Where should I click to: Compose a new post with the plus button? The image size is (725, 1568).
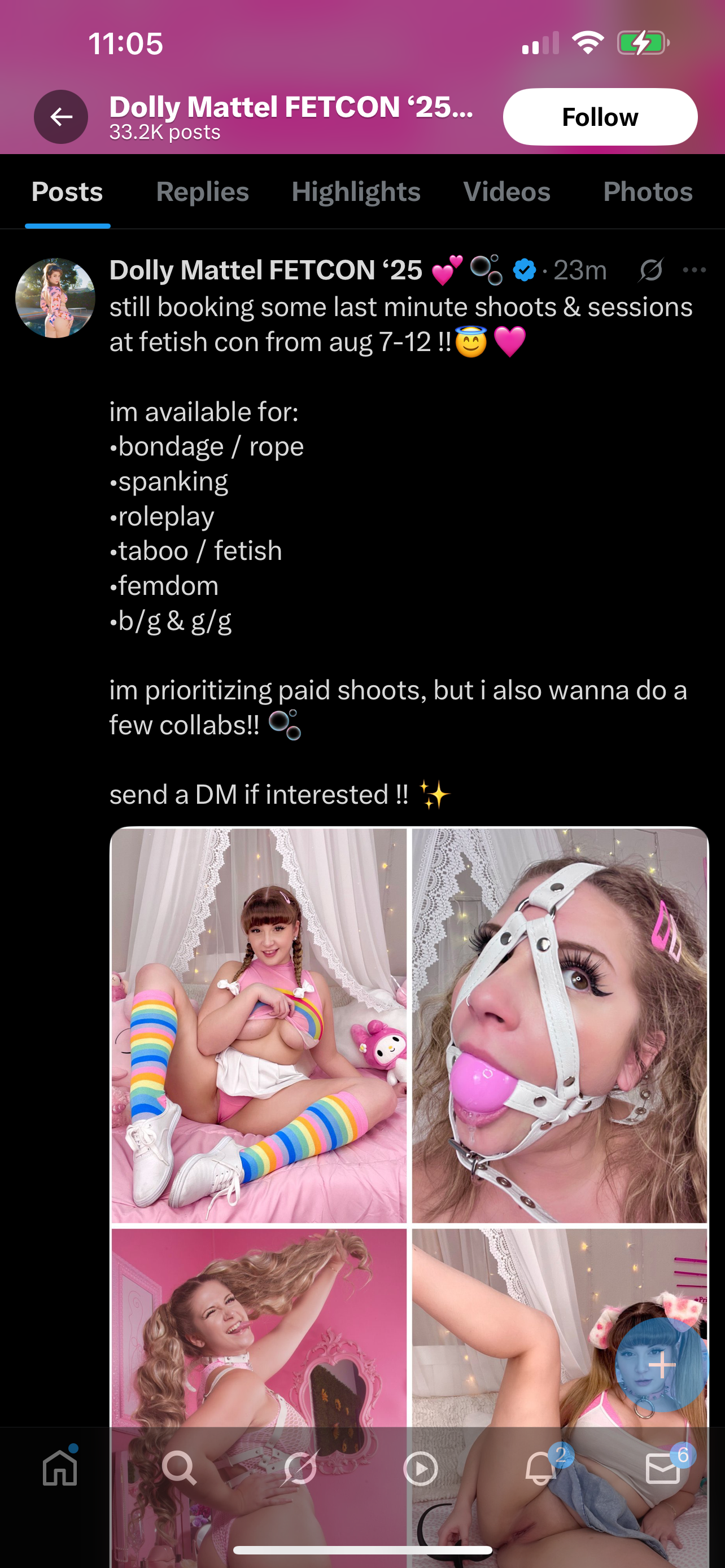[662, 1365]
